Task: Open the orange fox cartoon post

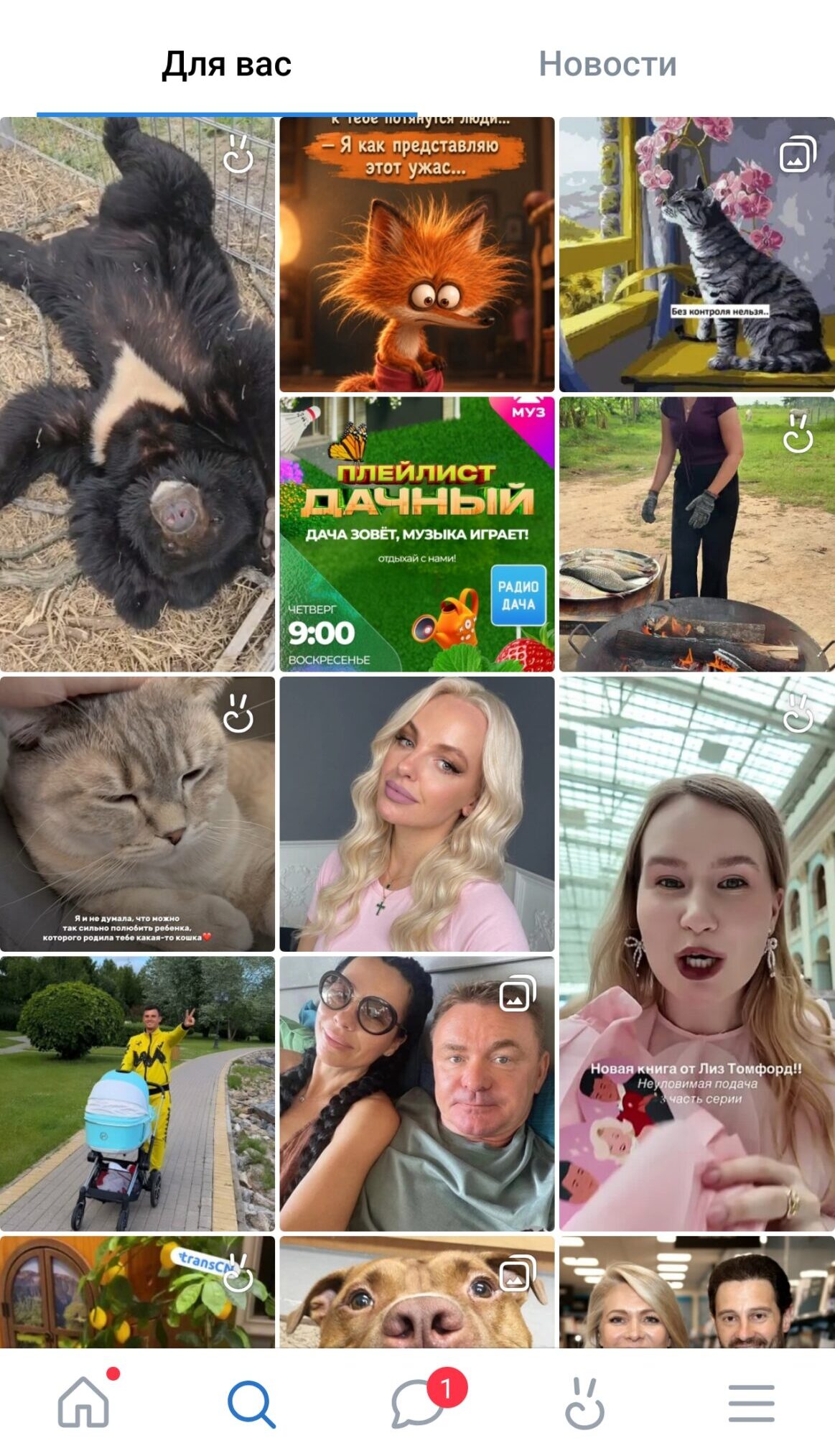Action: click(x=417, y=254)
